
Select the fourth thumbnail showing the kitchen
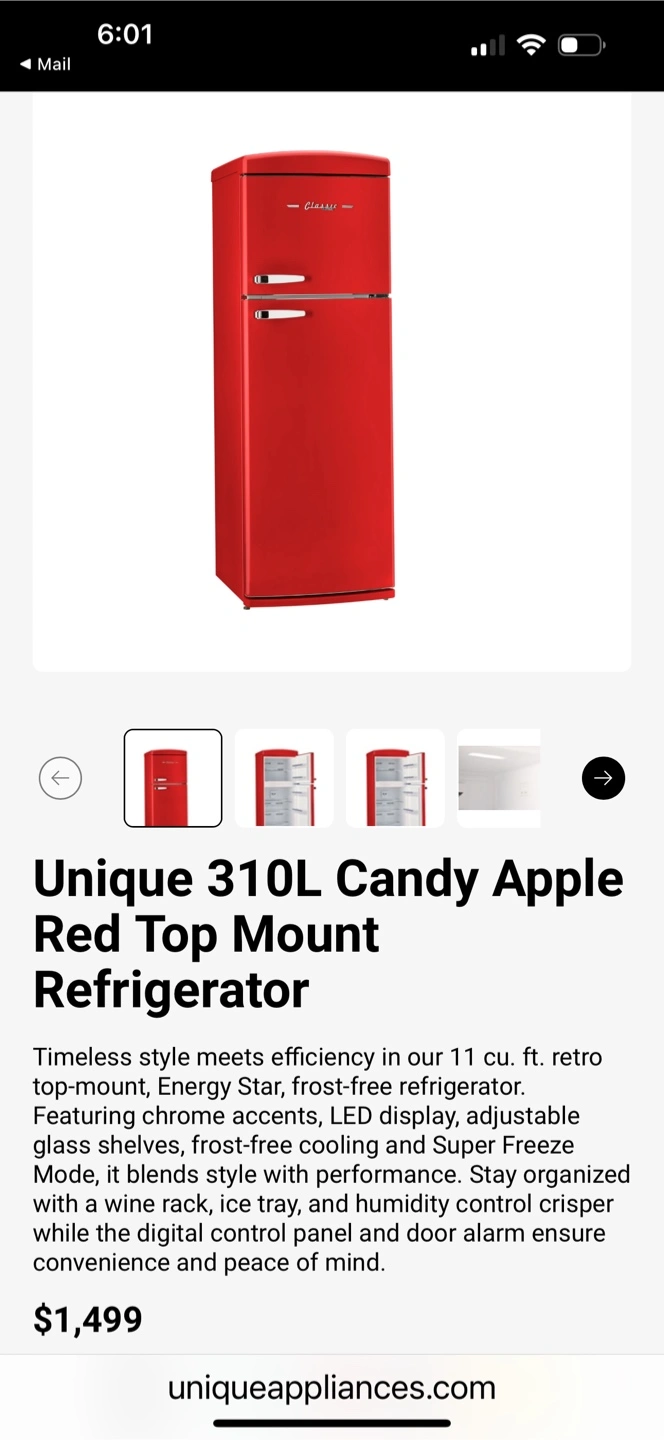point(499,778)
